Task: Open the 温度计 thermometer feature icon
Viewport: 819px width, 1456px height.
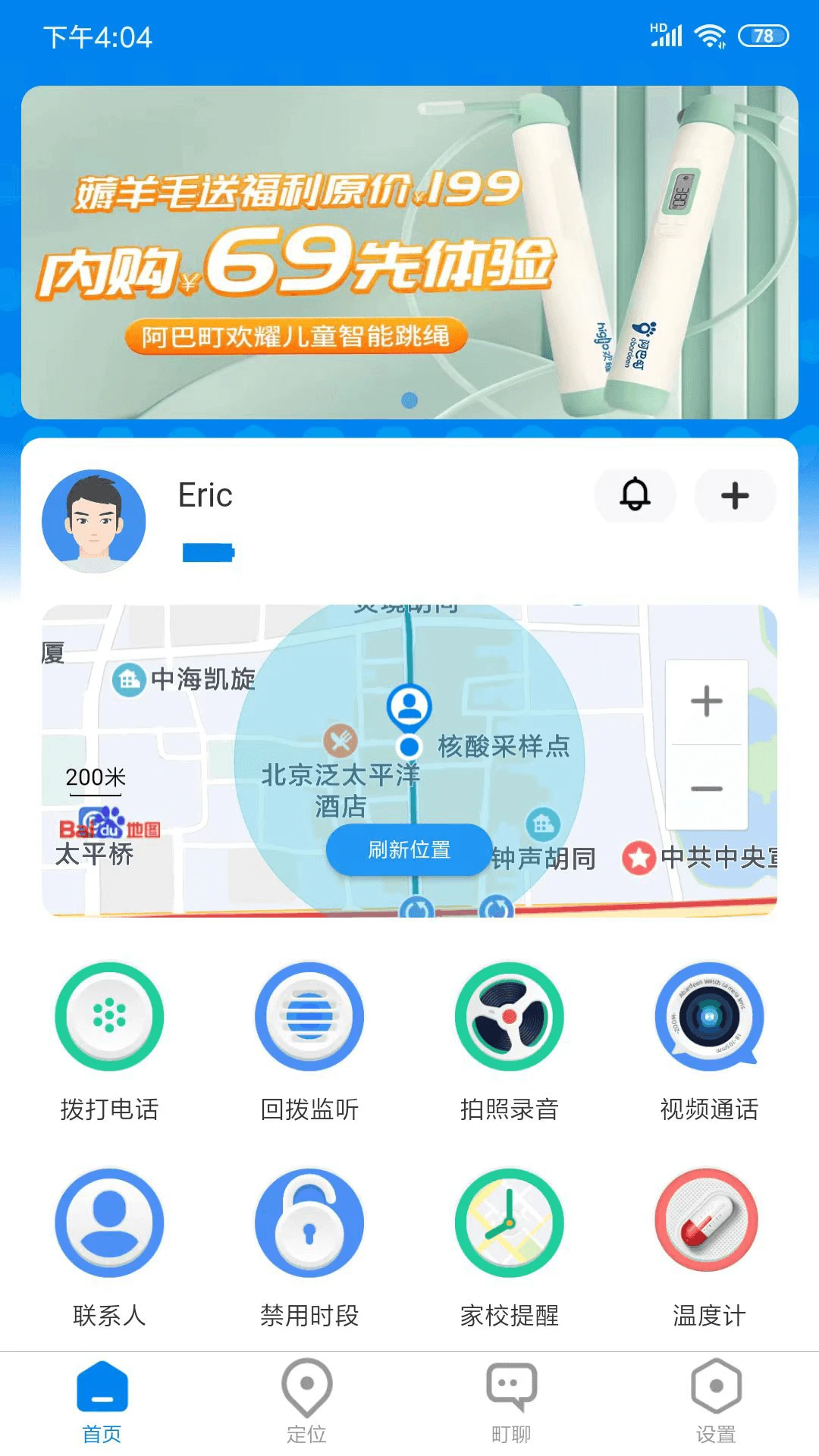Action: (x=708, y=1221)
